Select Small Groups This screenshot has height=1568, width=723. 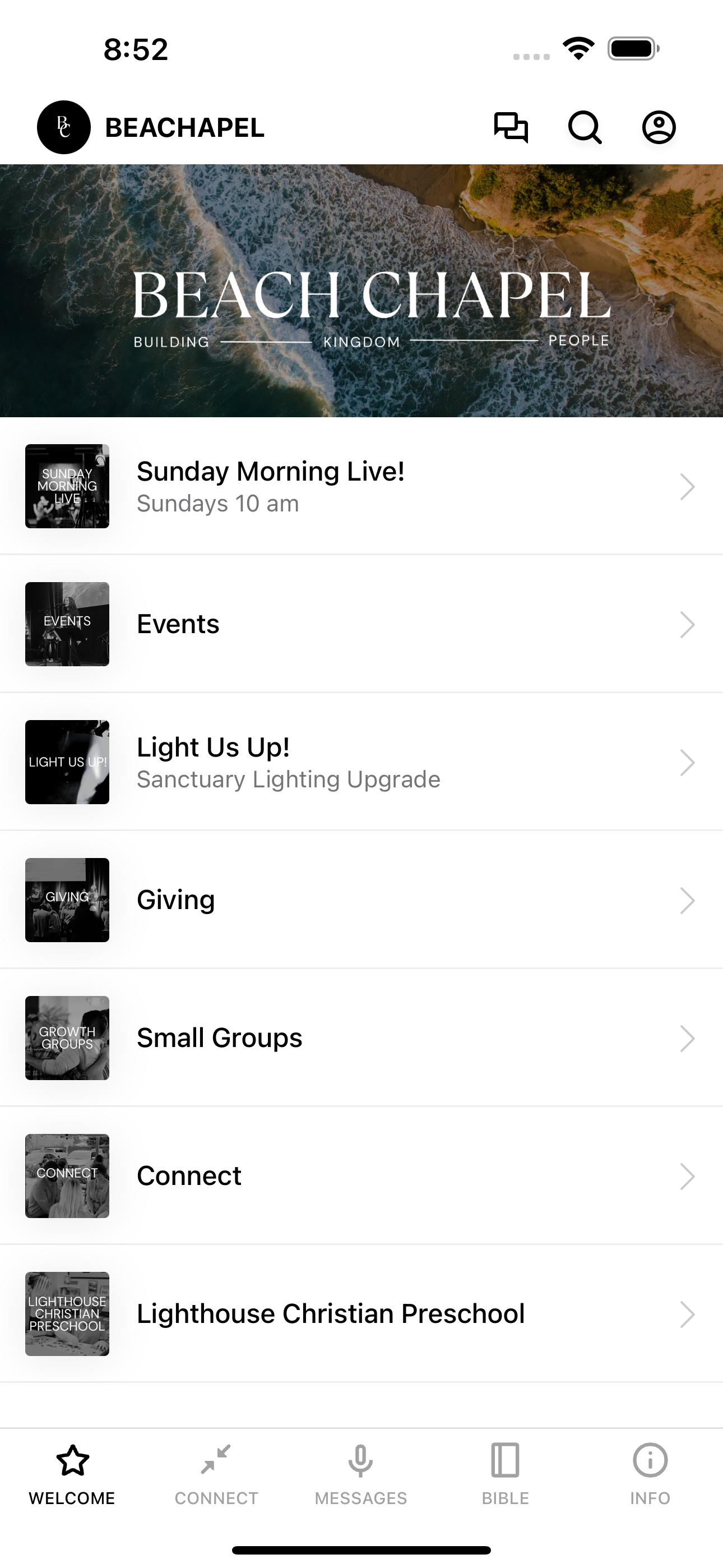[x=361, y=1038]
